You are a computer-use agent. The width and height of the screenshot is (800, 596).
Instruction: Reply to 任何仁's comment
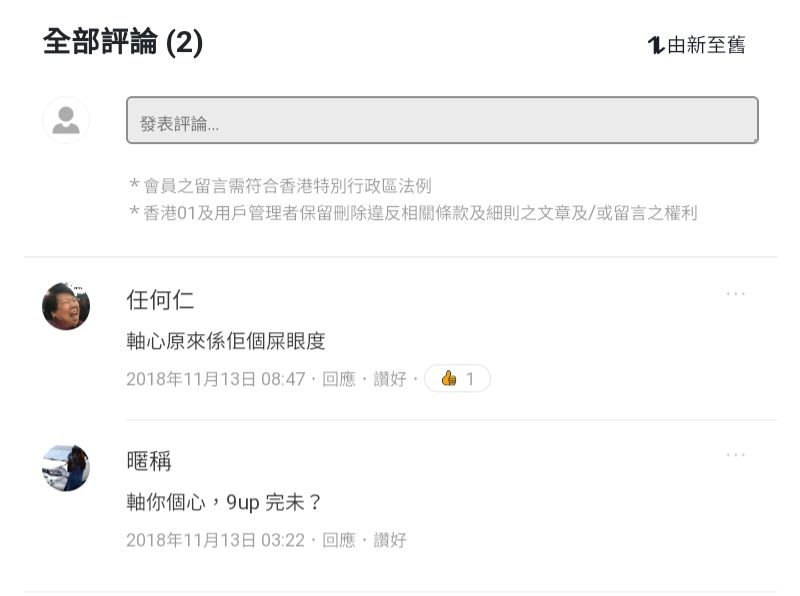[x=339, y=379]
